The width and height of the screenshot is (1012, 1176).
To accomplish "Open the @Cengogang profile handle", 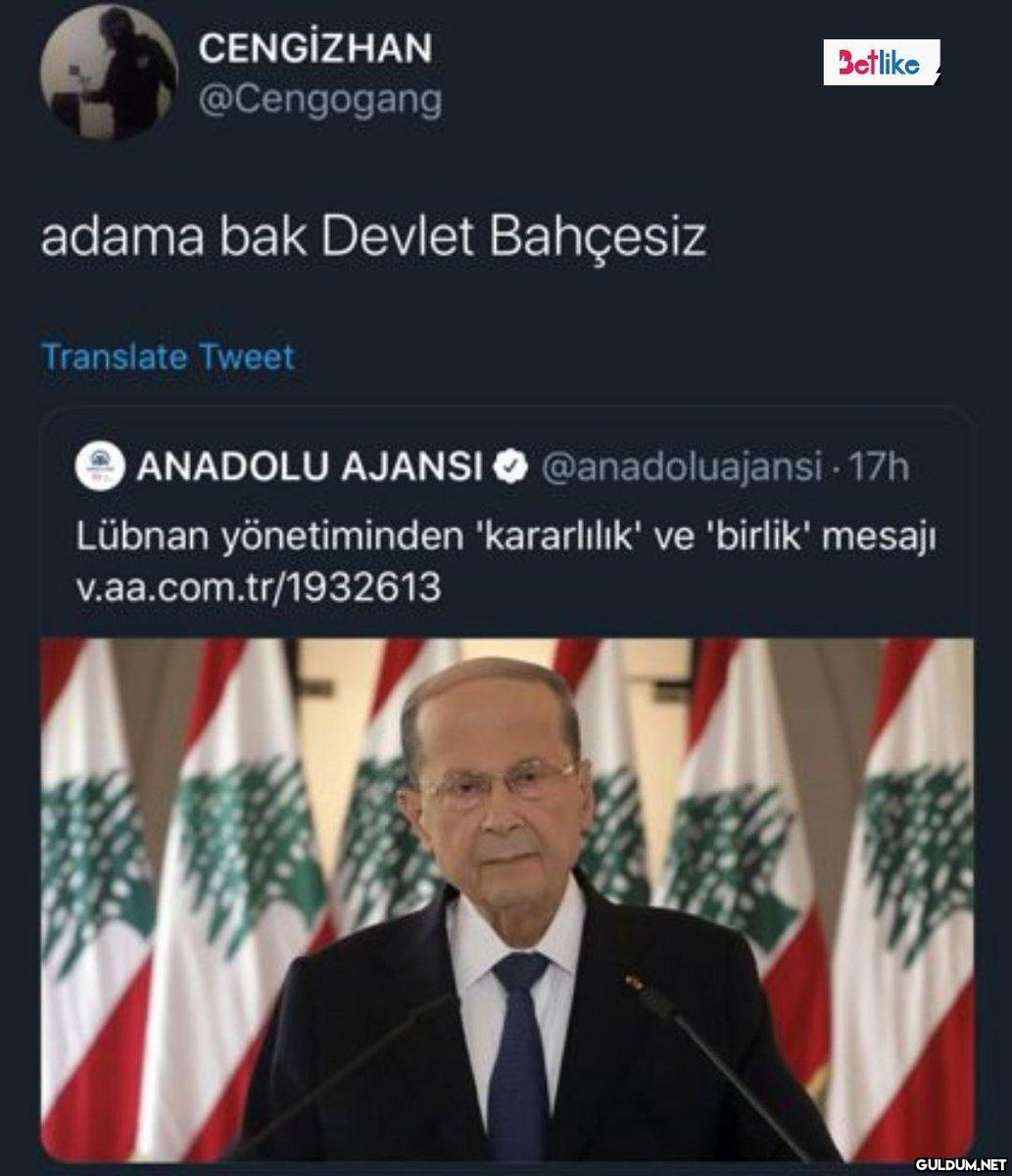I will click(320, 99).
